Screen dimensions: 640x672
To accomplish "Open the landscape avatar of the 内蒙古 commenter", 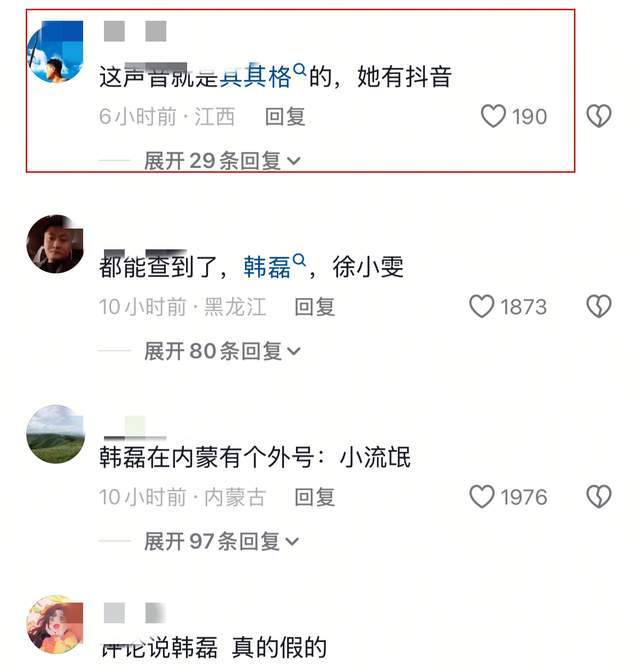I will (x=55, y=434).
